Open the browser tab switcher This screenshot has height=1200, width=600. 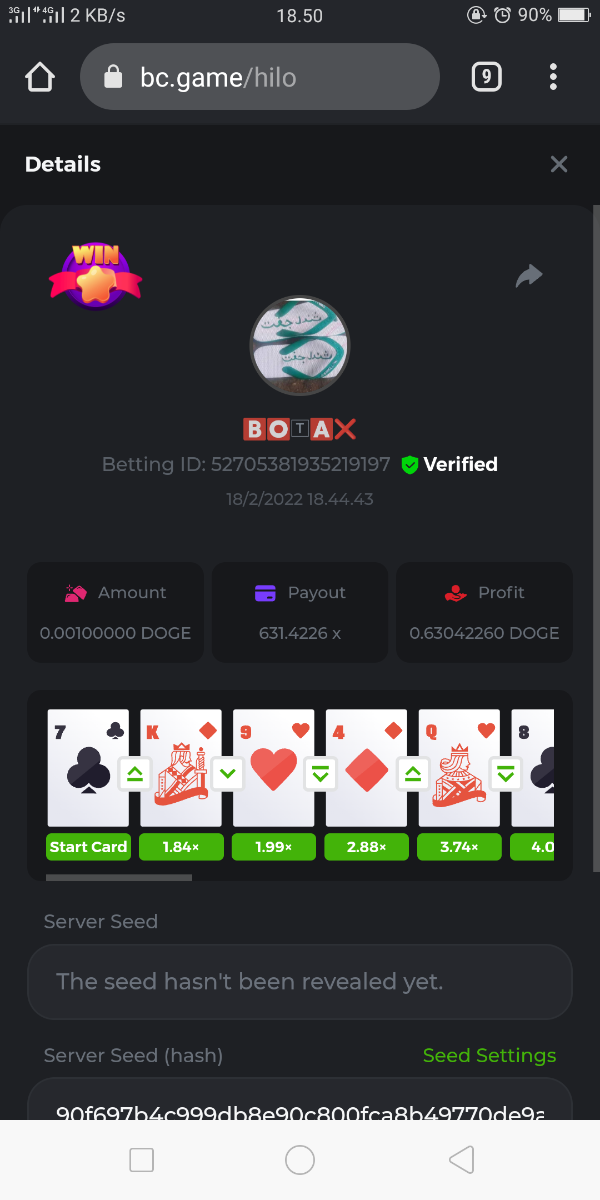pos(486,77)
